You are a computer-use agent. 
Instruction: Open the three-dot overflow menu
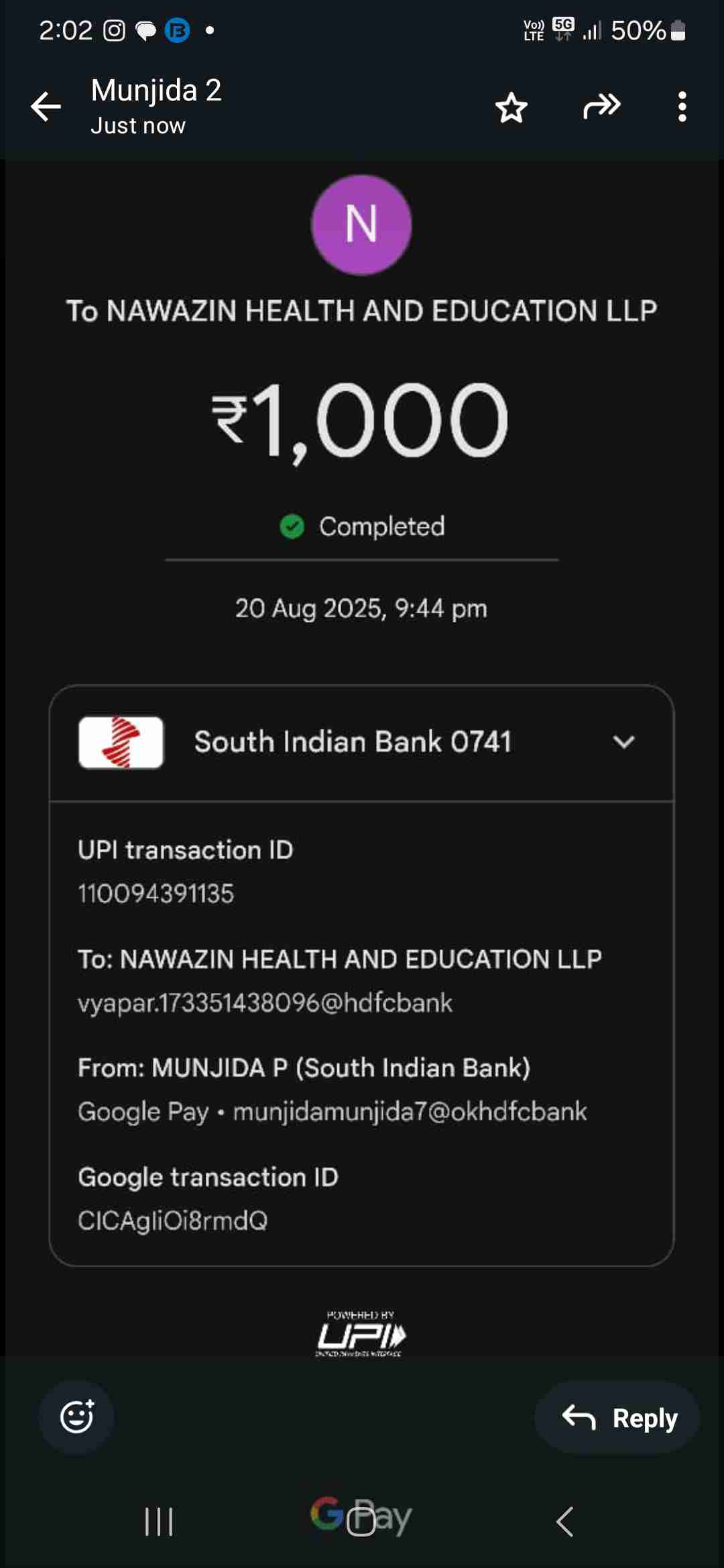point(682,107)
